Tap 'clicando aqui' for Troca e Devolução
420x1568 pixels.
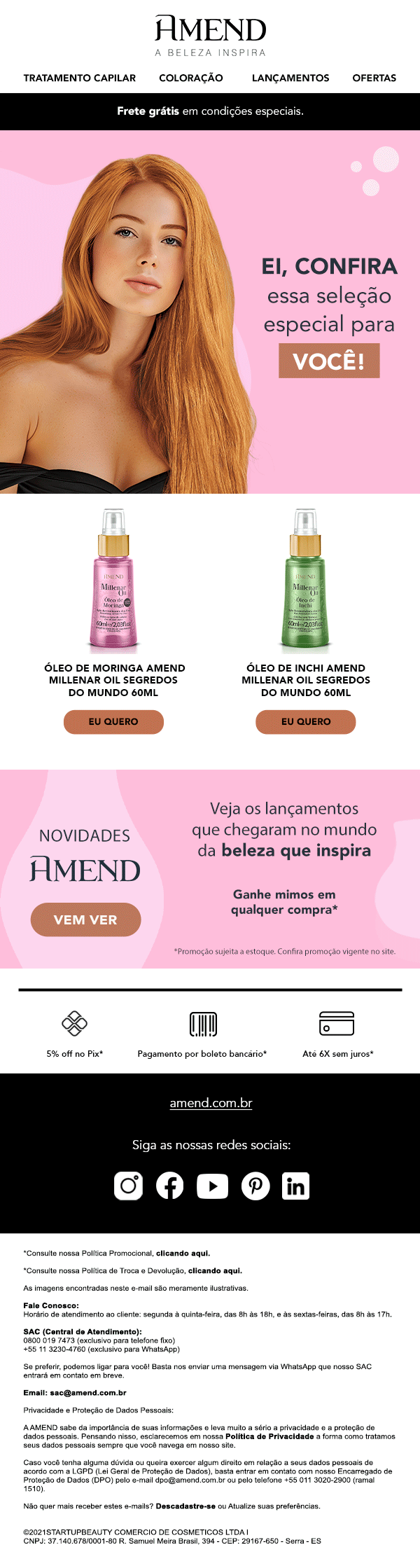[x=215, y=1270]
